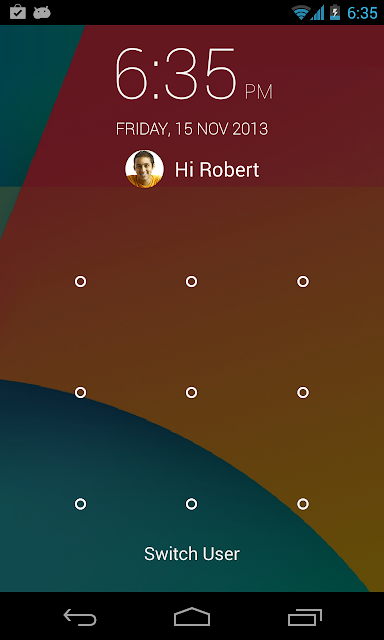Tap the top-right pattern dot
The image size is (384, 640).
coord(303,282)
